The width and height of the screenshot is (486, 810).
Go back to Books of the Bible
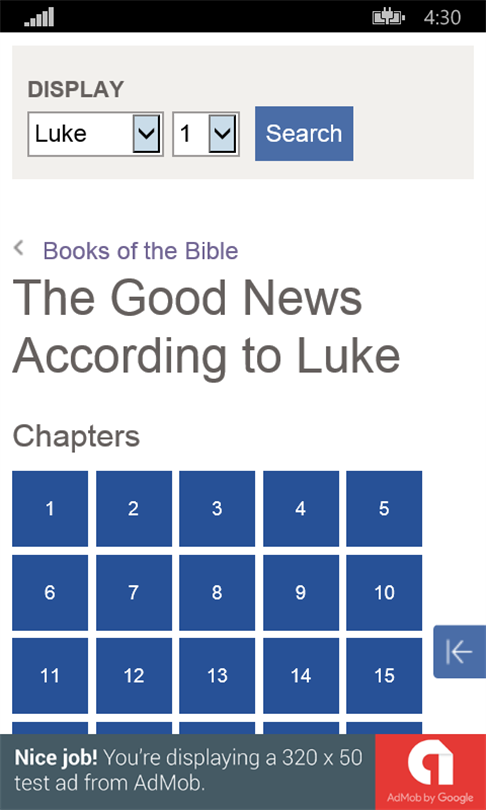pyautogui.click(x=140, y=251)
